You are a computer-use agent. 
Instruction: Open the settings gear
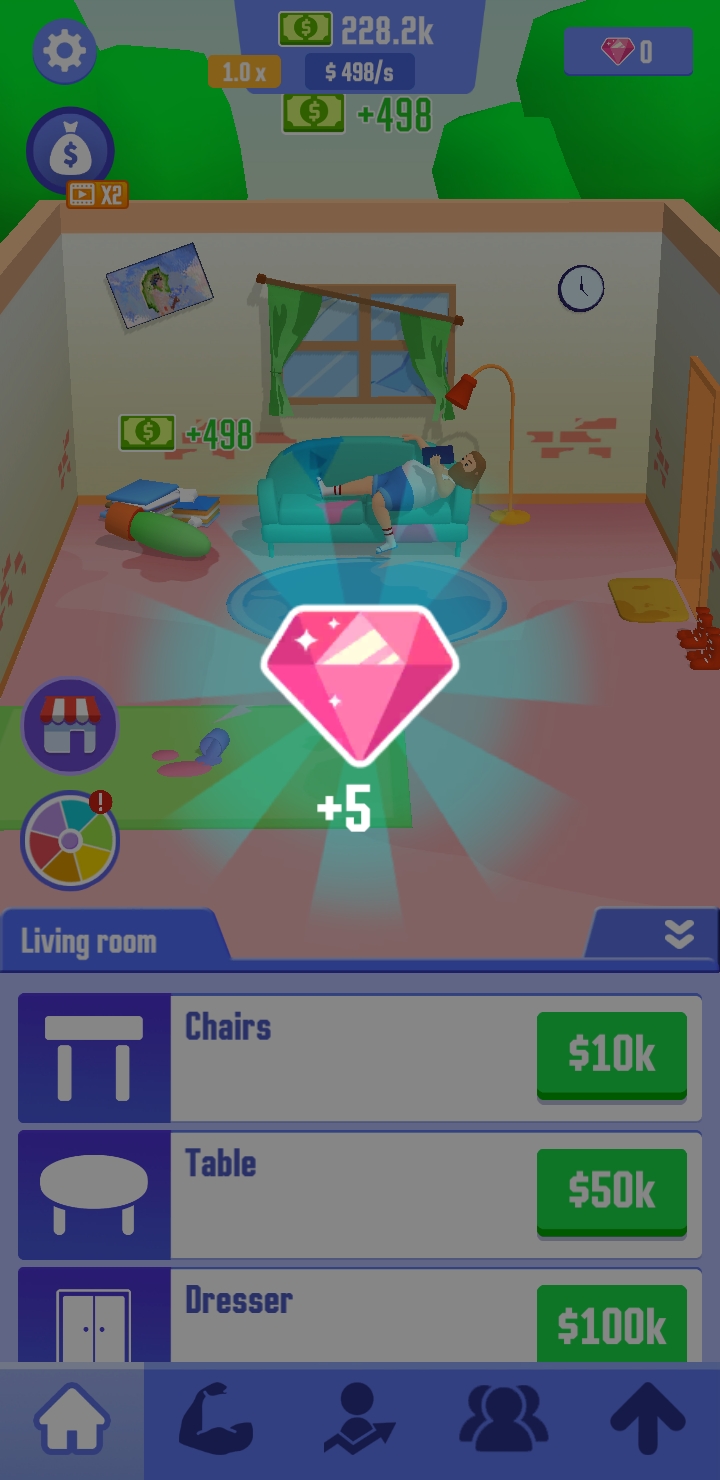pos(65,51)
